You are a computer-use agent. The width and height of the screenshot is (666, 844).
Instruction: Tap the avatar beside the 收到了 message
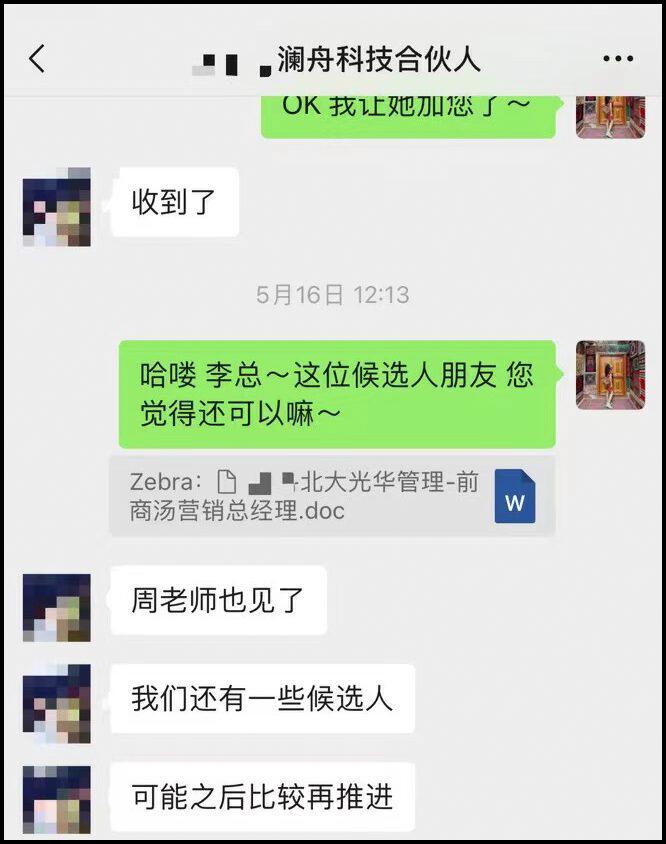tap(57, 207)
